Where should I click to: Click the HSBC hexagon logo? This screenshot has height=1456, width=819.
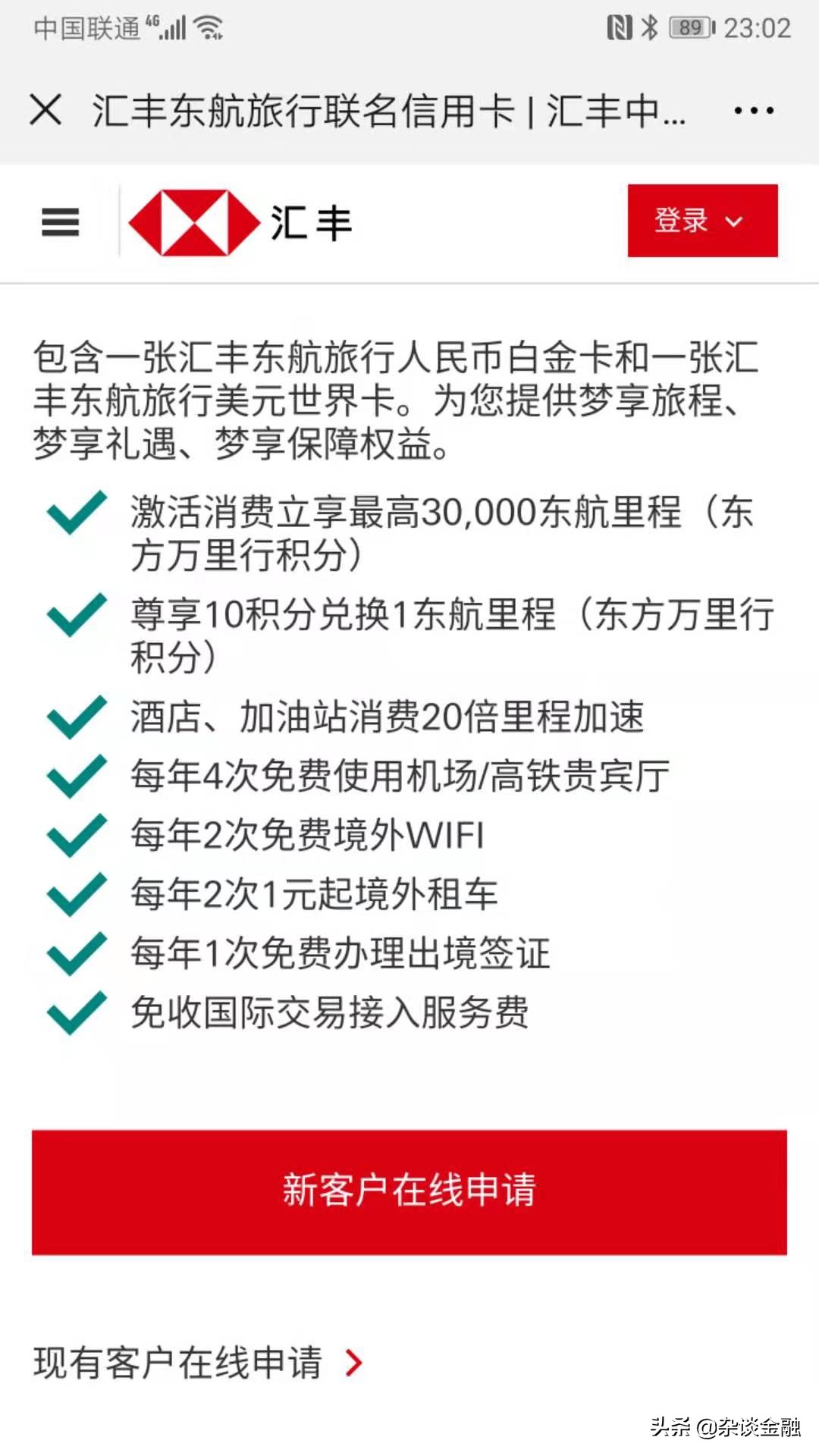pyautogui.click(x=193, y=221)
